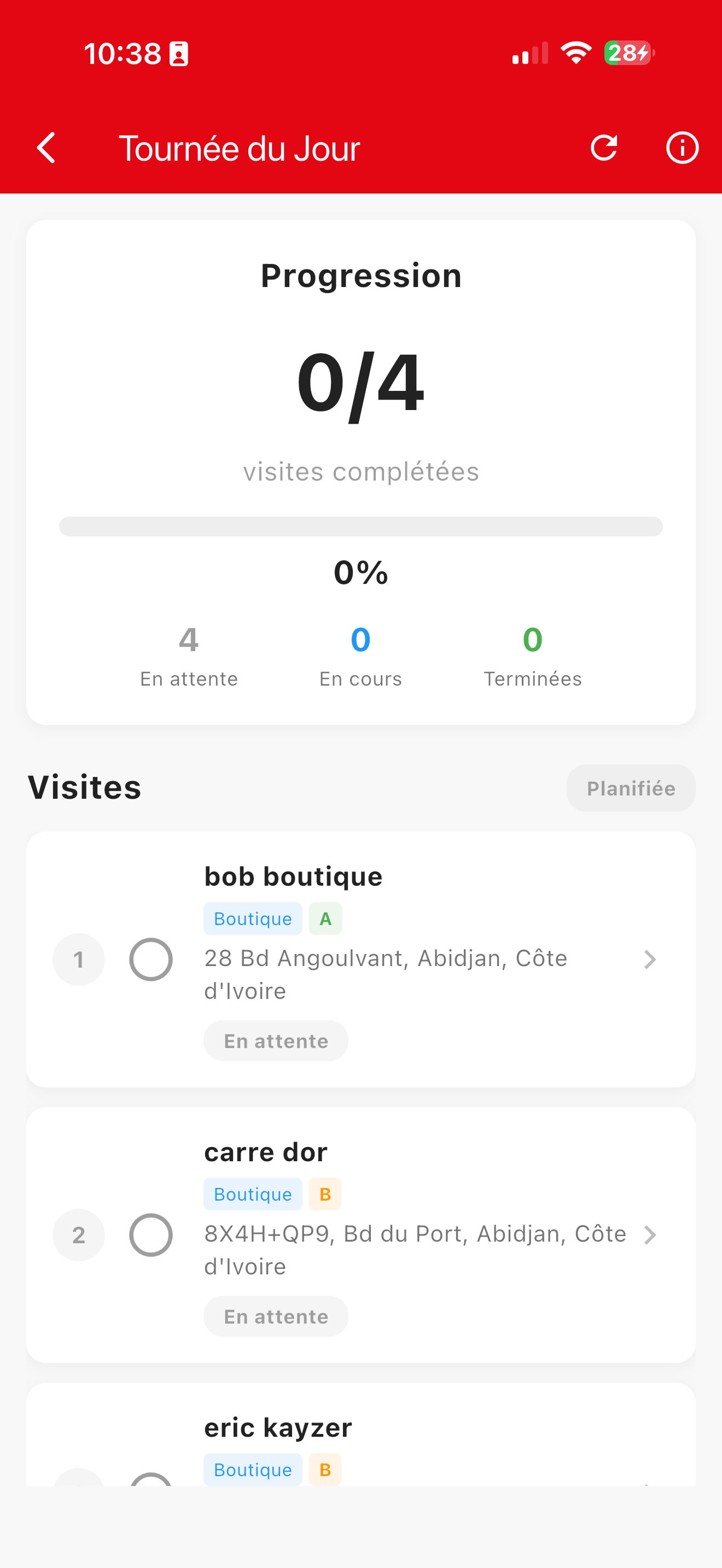Expand details for bob boutique via chevron
Screen dimensions: 722x1568
pos(651,959)
